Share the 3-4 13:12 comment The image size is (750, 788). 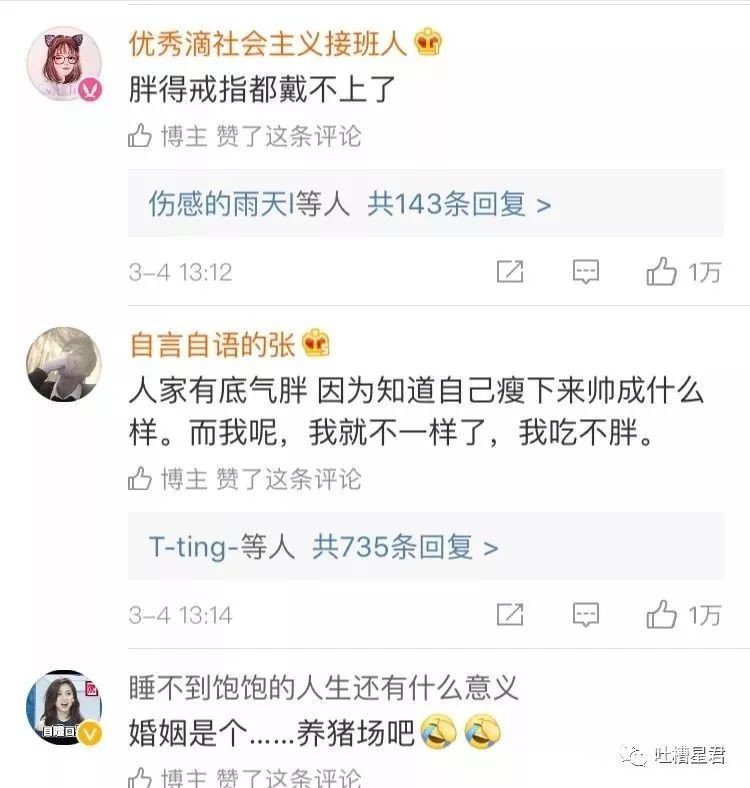(x=510, y=272)
